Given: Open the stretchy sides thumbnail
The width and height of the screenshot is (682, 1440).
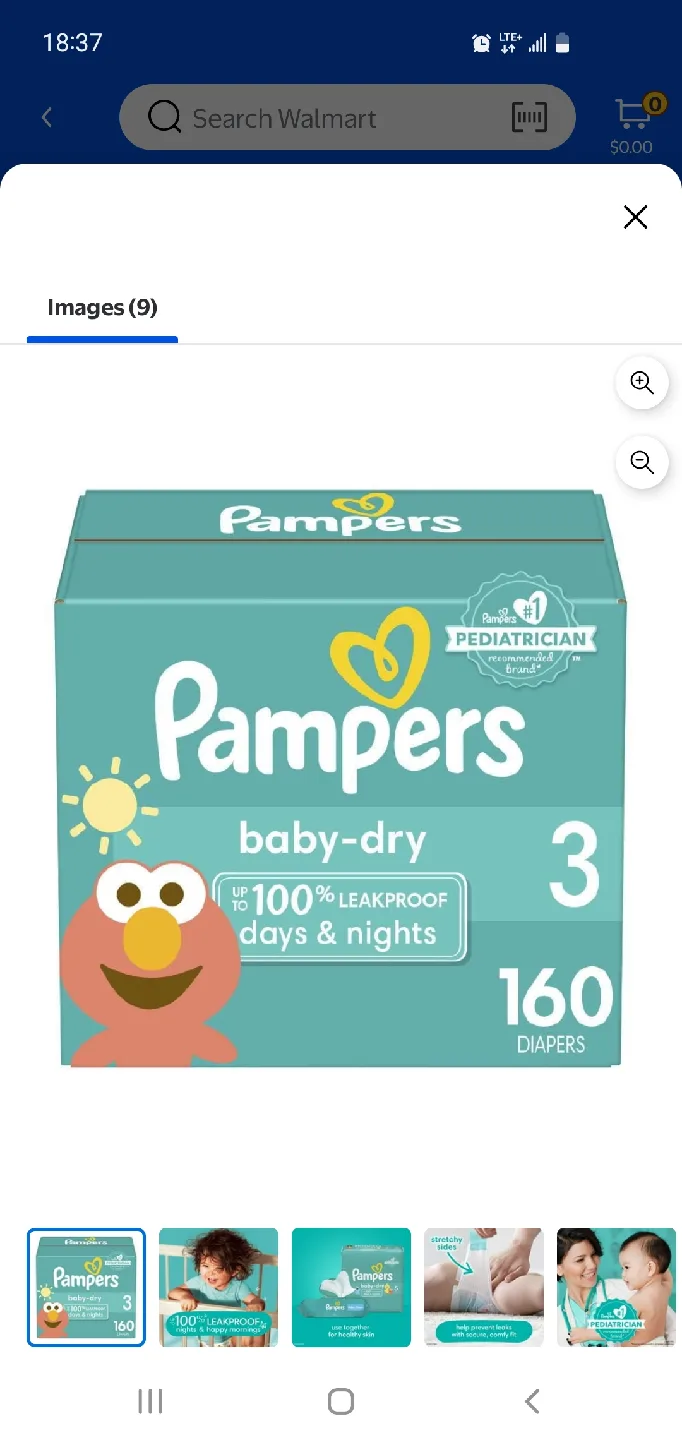Looking at the screenshot, I should point(483,1287).
